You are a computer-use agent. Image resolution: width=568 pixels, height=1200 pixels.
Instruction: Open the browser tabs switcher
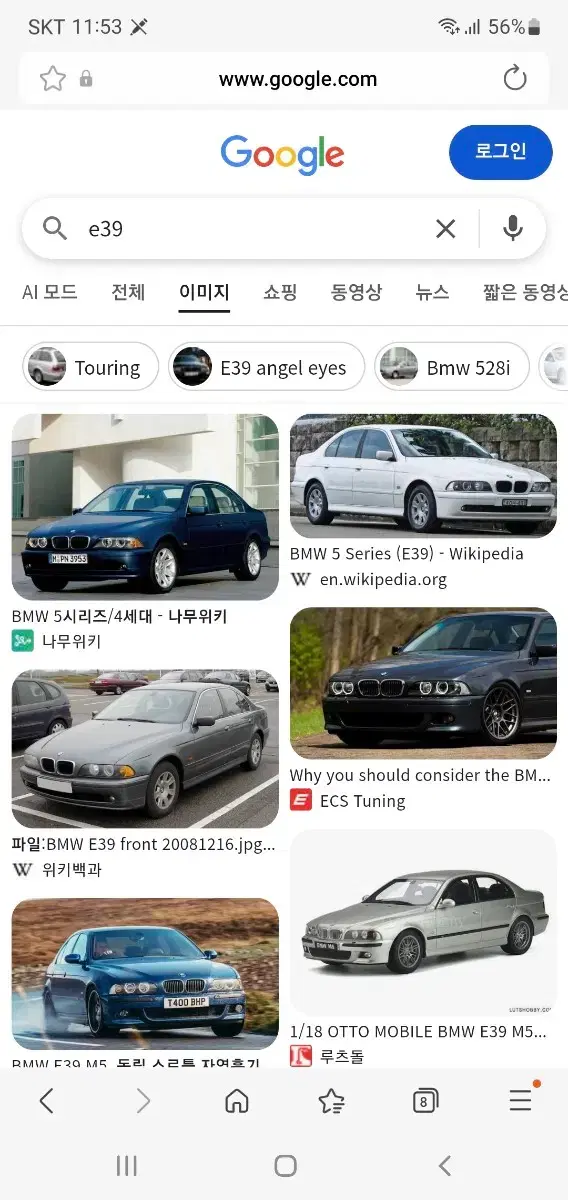click(425, 1101)
